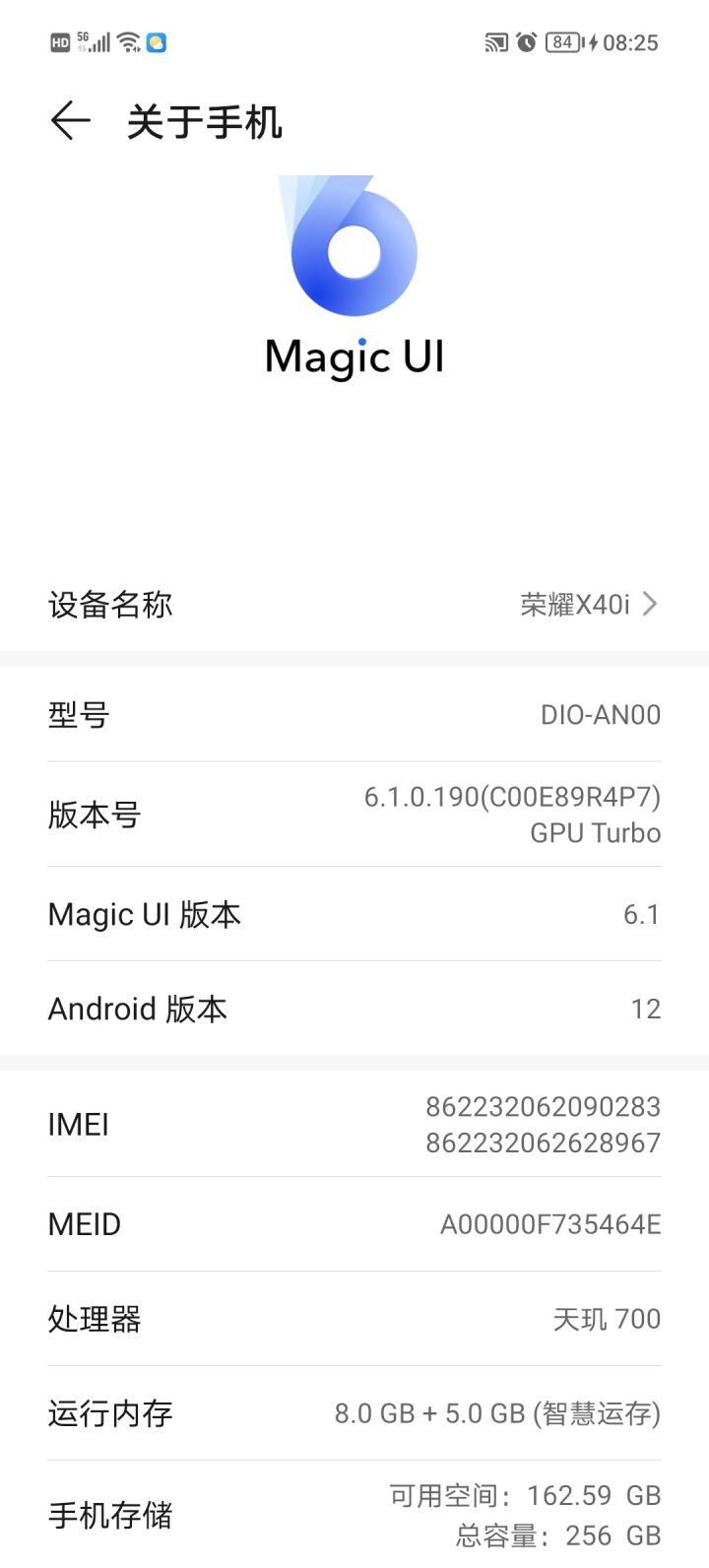Go back from the 关于手机 page
The height and width of the screenshot is (1568, 709).
pos(70,122)
